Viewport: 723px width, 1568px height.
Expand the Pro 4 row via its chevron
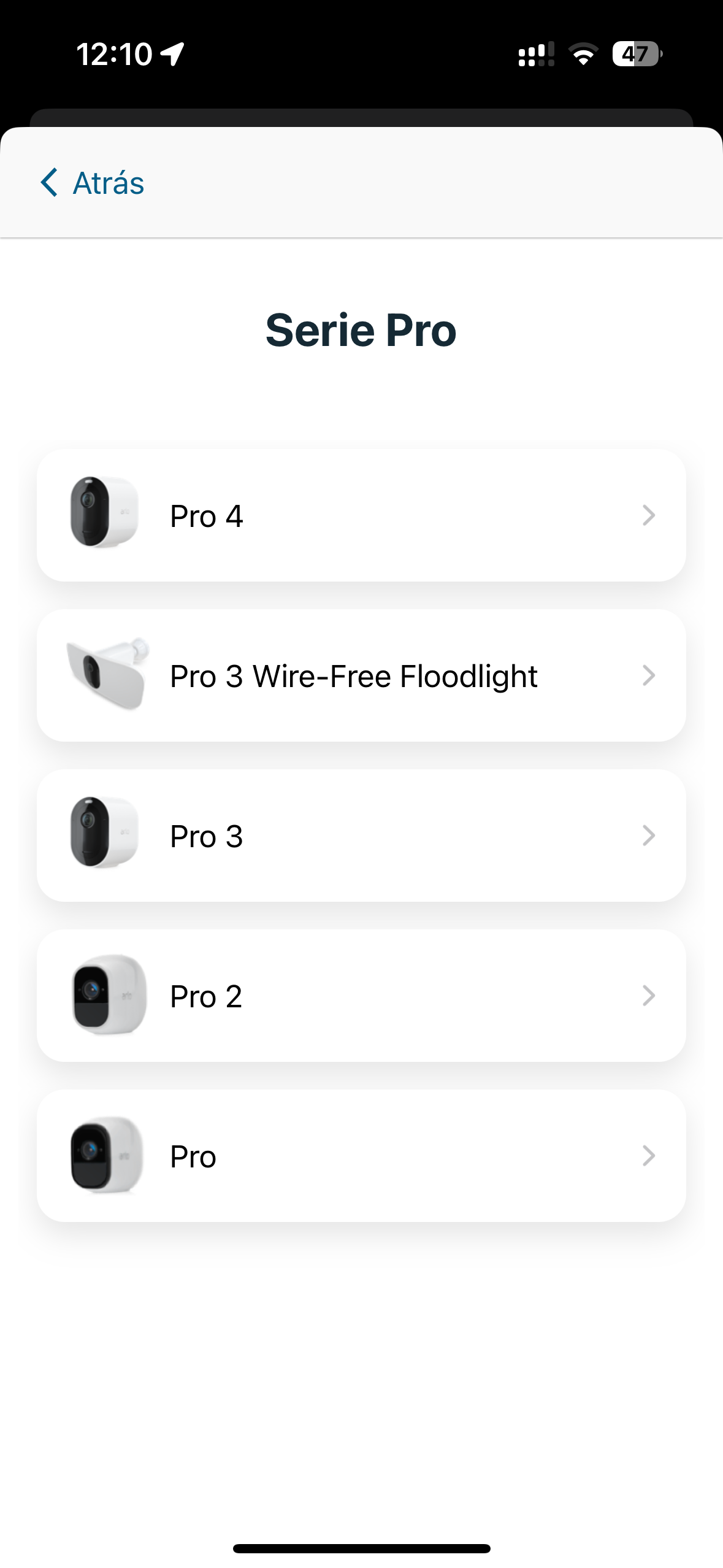pyautogui.click(x=649, y=515)
